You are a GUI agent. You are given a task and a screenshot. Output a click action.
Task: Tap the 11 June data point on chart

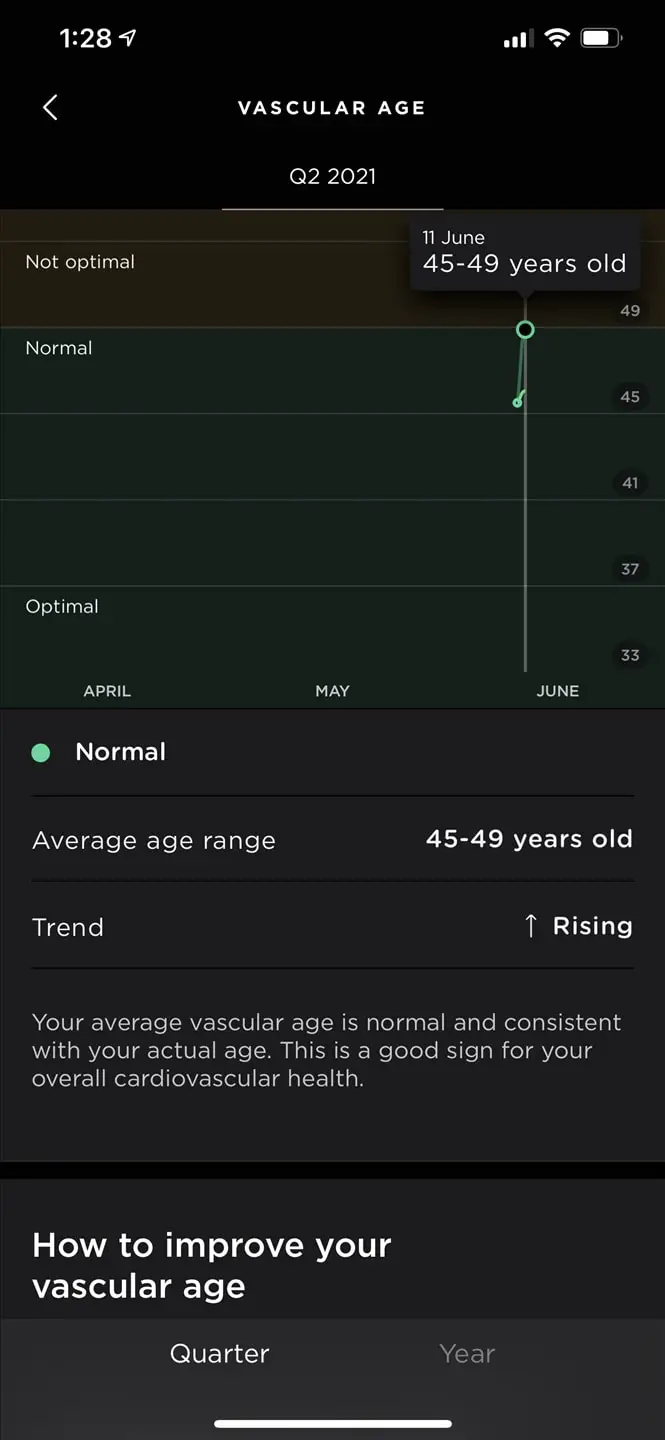tap(525, 329)
